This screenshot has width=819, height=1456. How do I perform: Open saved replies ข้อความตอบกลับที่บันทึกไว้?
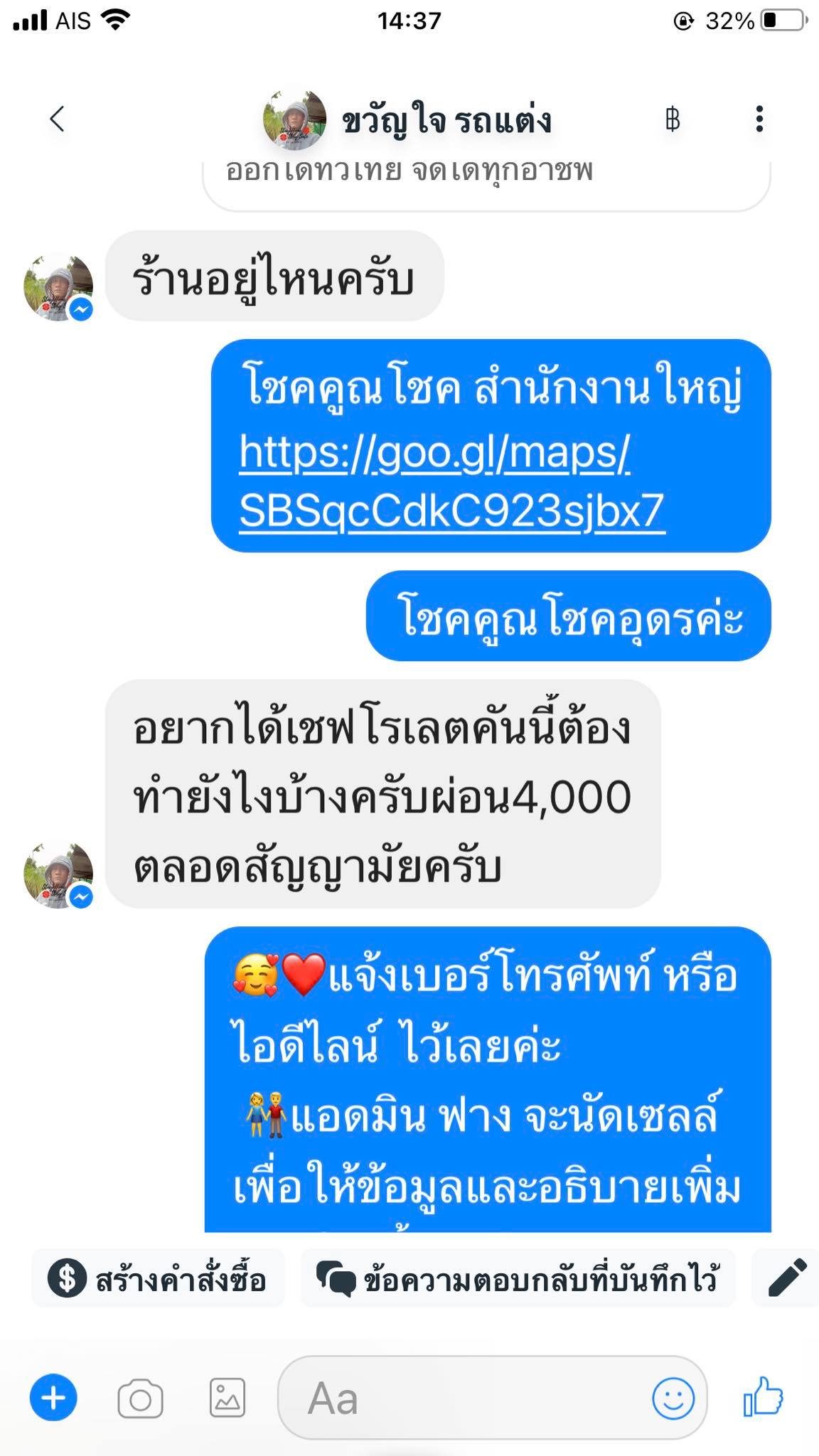tap(518, 1278)
